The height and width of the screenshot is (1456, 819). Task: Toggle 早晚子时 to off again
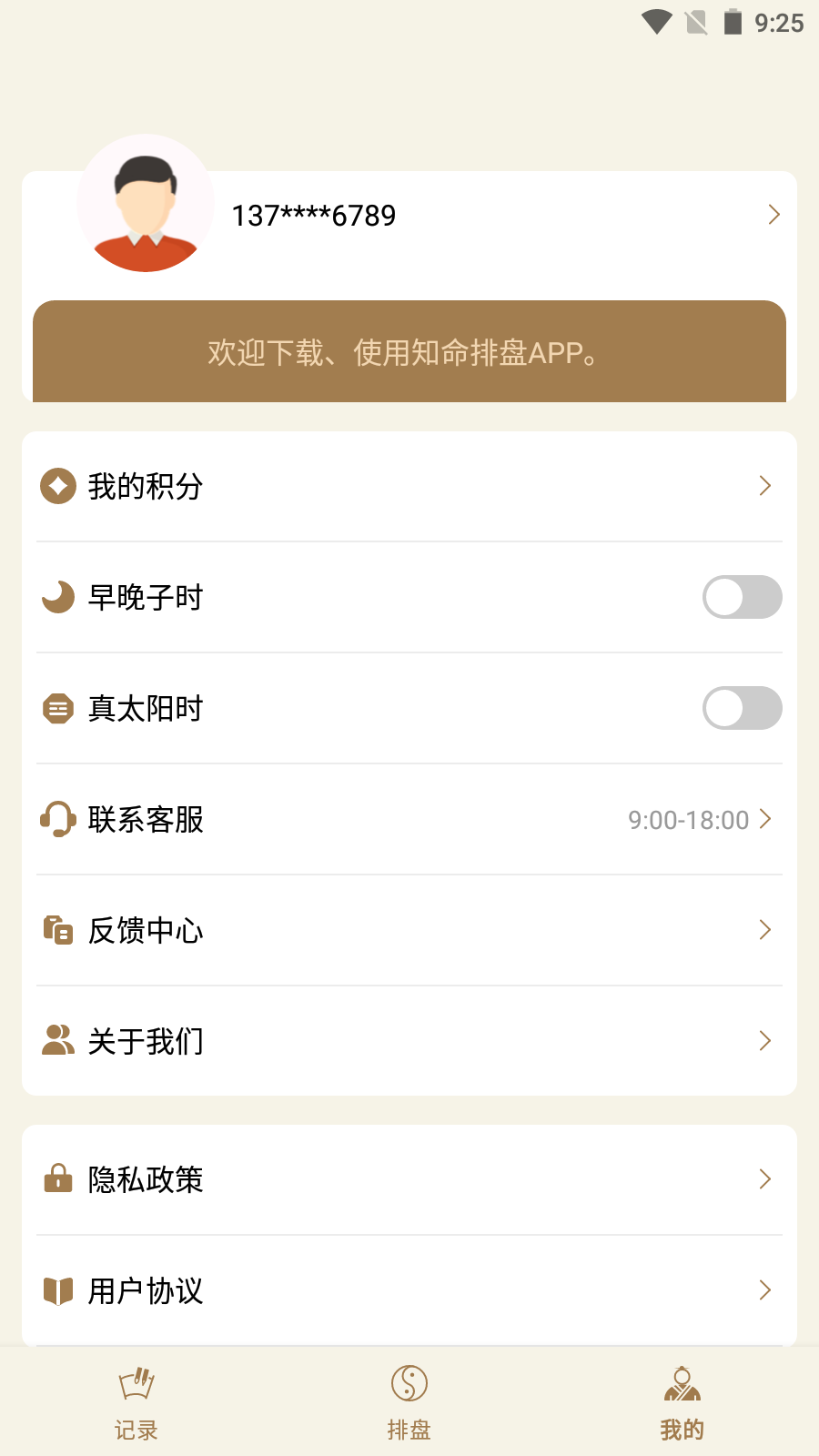[742, 597]
